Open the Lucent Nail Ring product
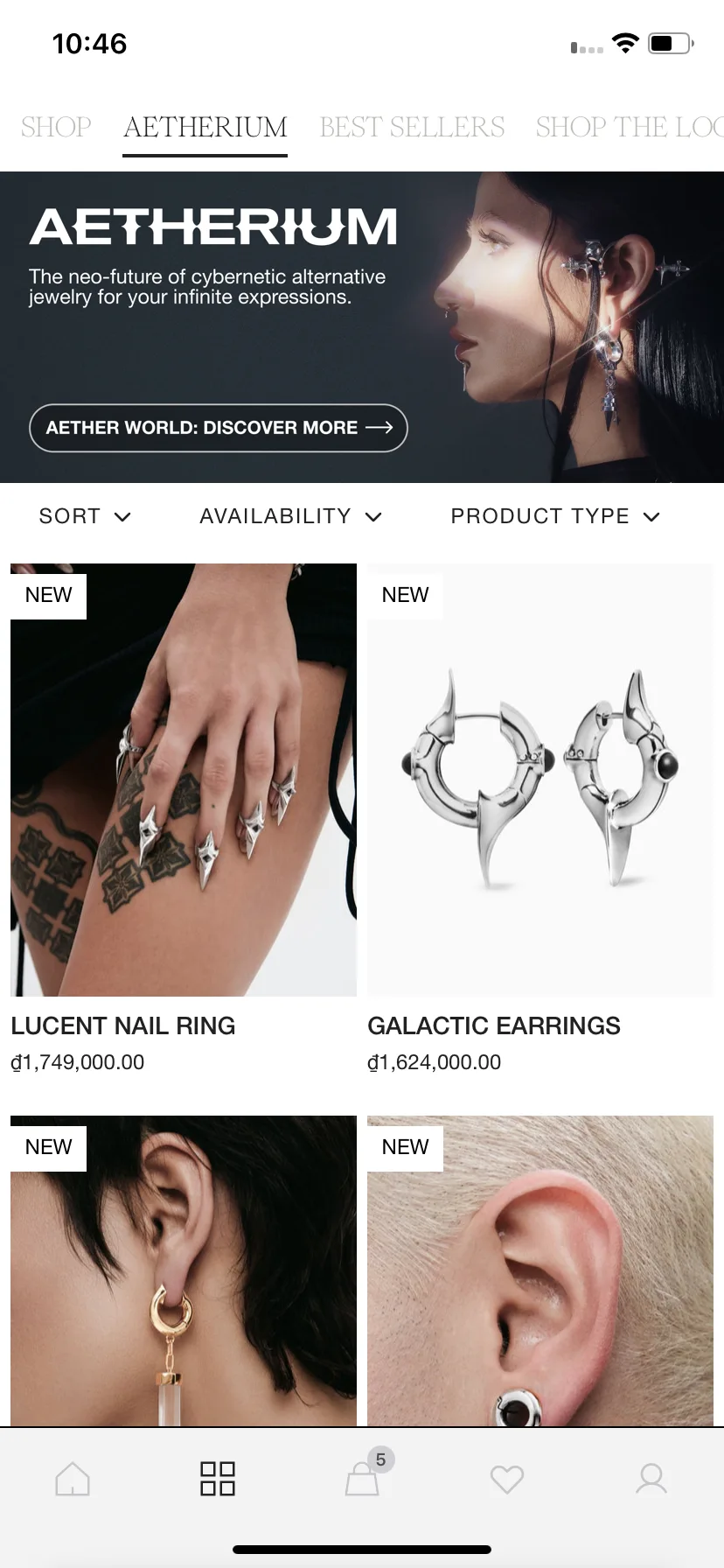This screenshot has width=724, height=1568. click(x=184, y=780)
